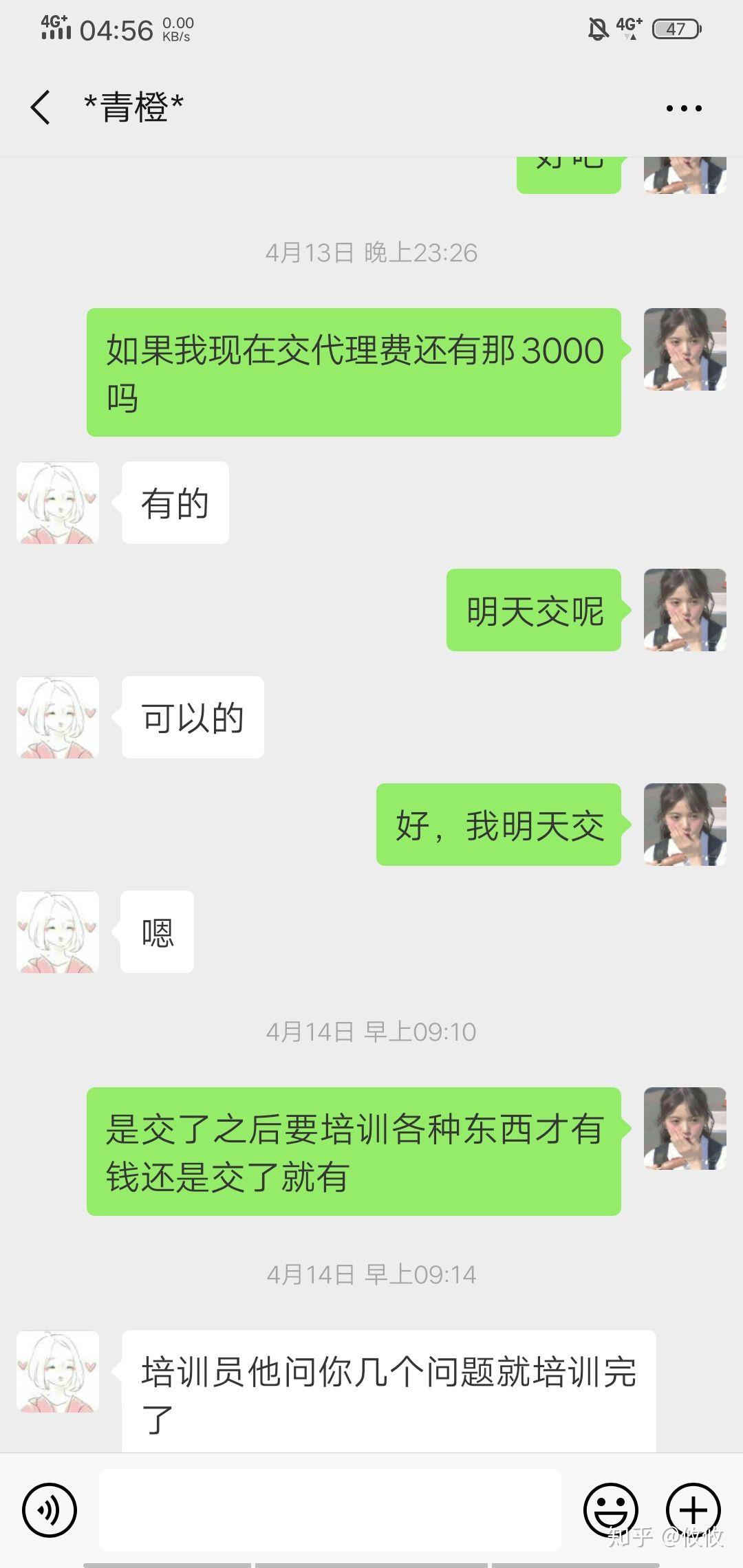The width and height of the screenshot is (743, 1568).
Task: Open the emoji sticker panel
Action: coord(610,1510)
